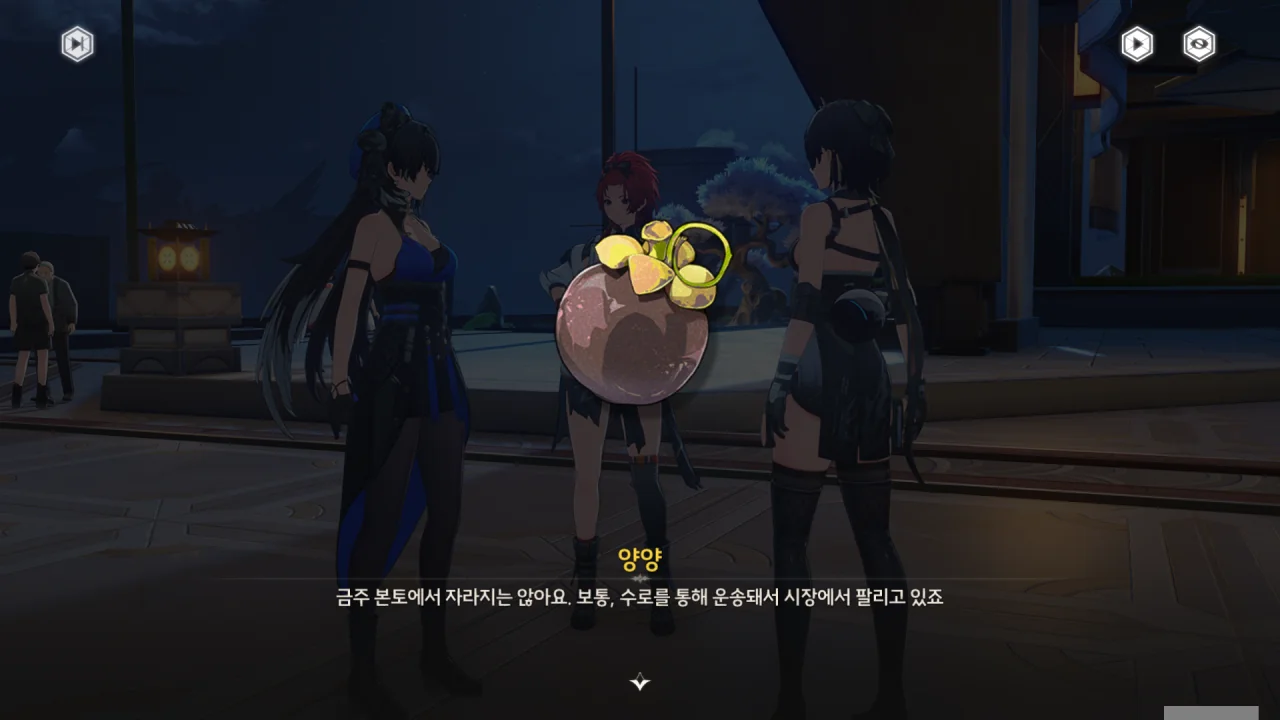Image resolution: width=1280 pixels, height=720 pixels.
Task: Hide the dialogue interface
Action: point(1199,44)
